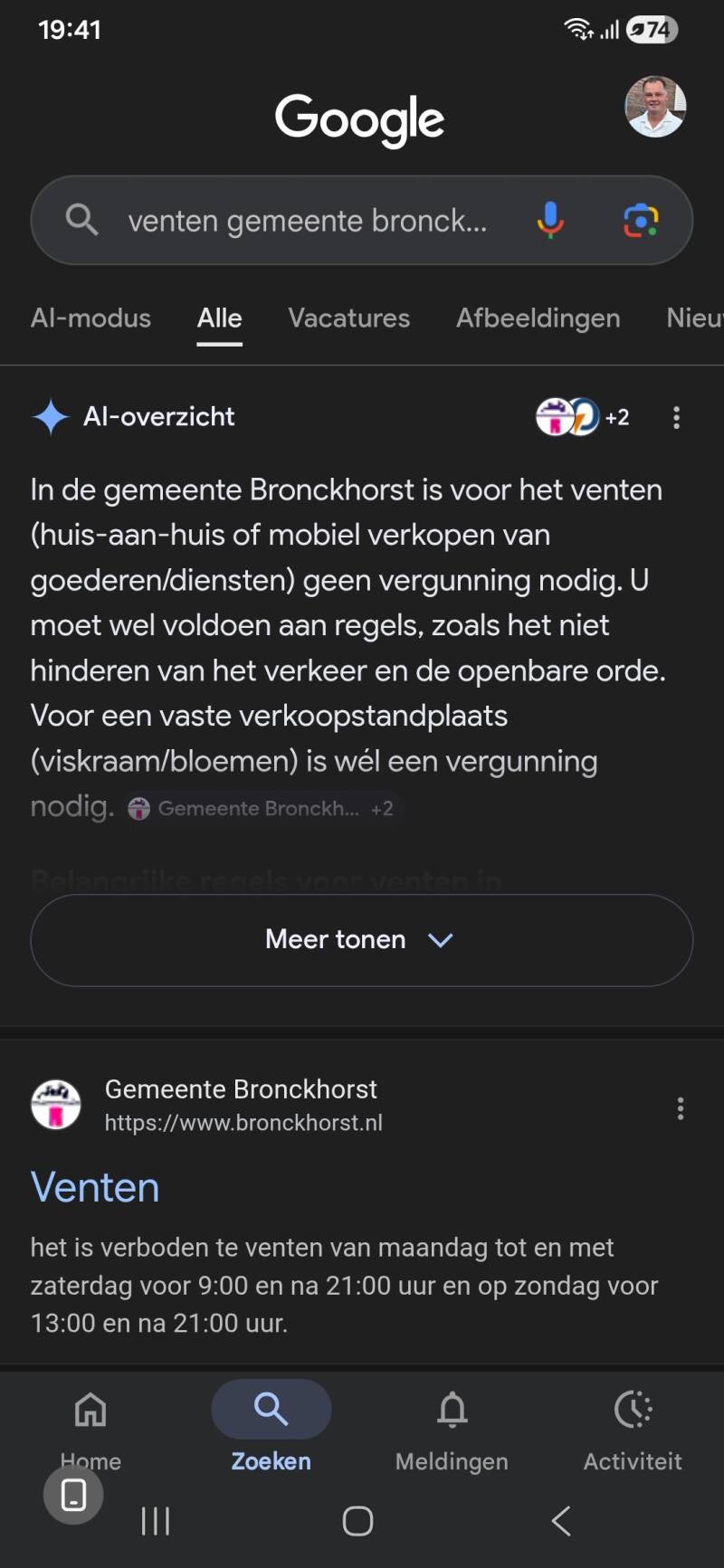Viewport: 724px width, 1568px height.
Task: Select the Alle results tab
Action: click(x=220, y=318)
